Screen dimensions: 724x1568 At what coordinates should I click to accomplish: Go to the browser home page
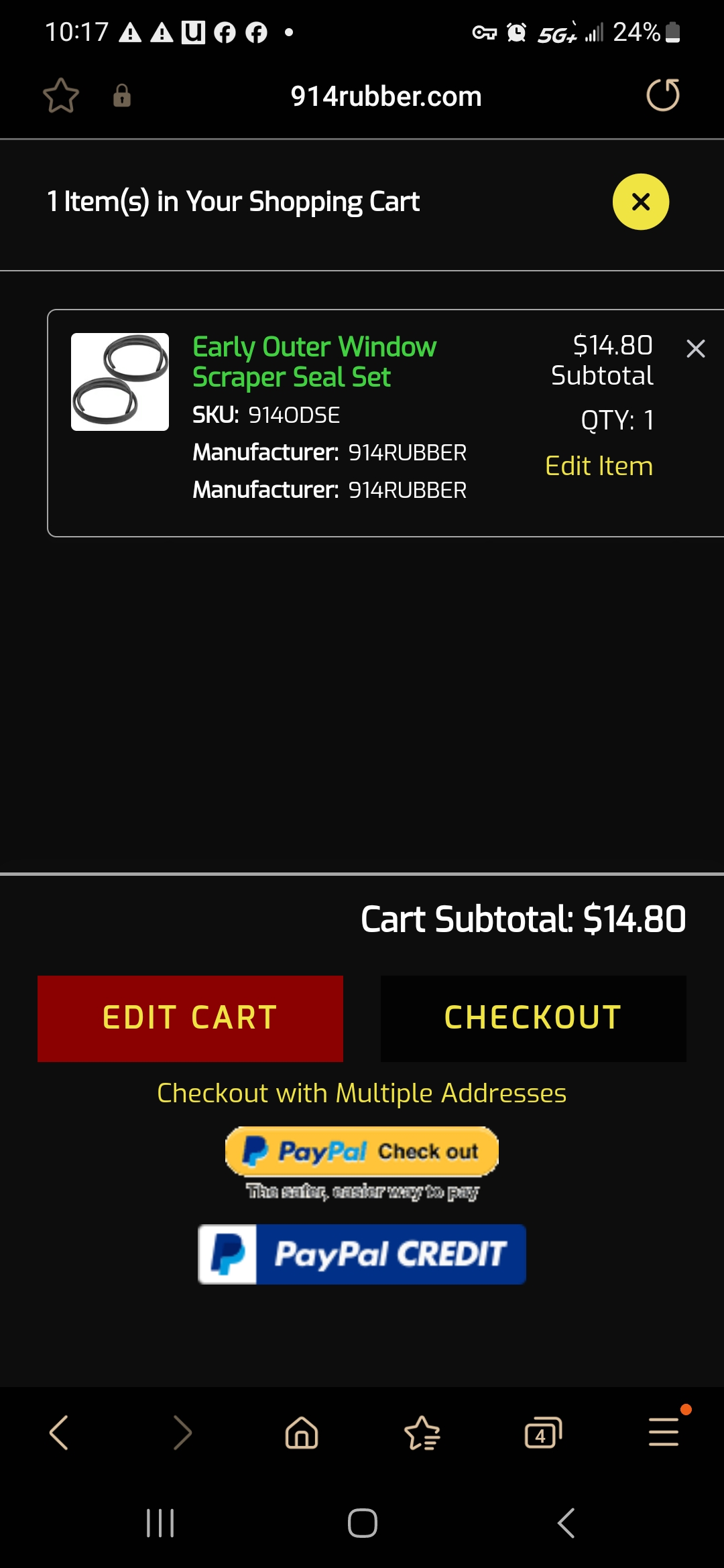[302, 1433]
